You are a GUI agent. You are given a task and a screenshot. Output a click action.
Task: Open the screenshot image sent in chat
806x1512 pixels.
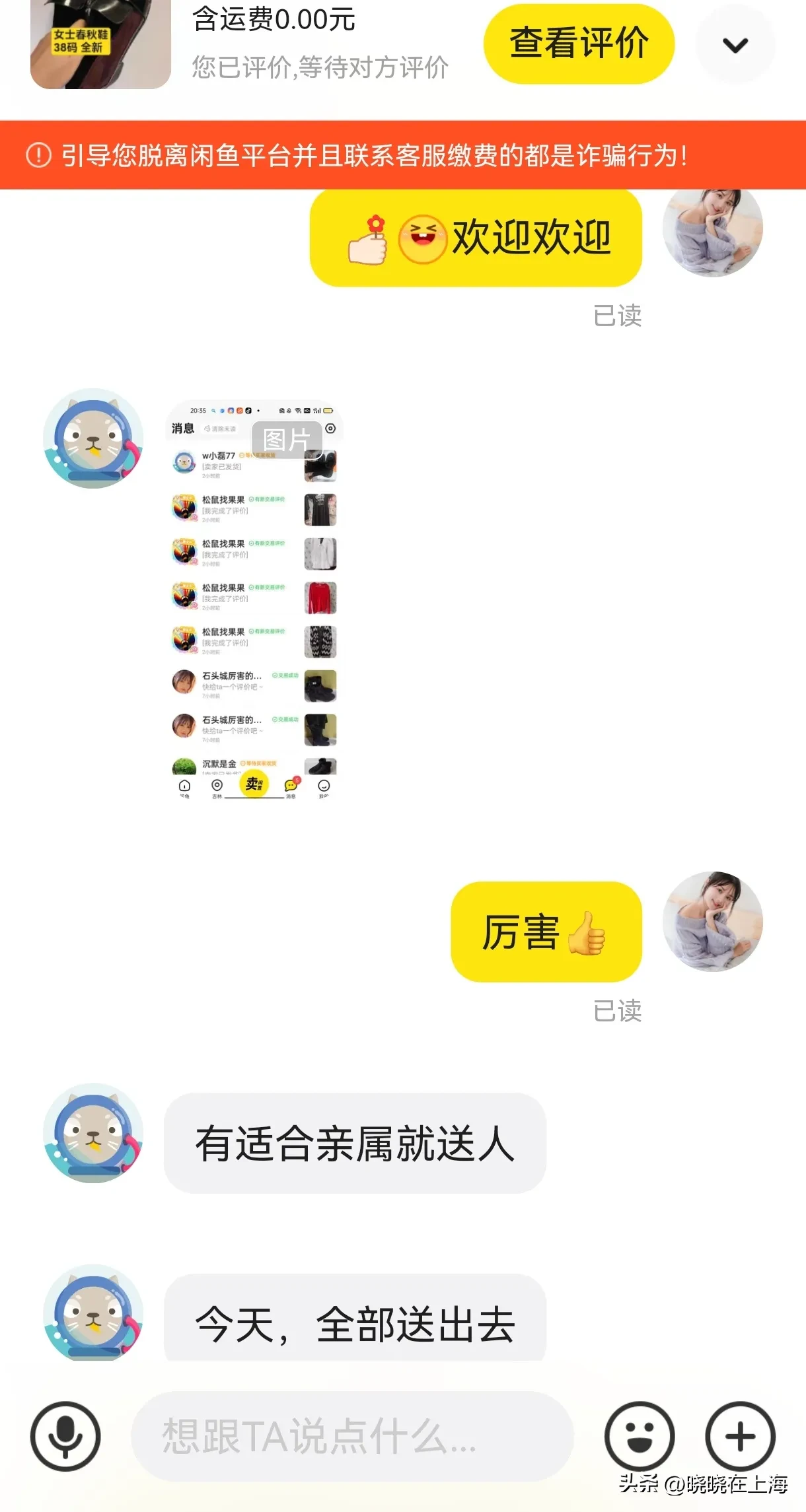254,600
